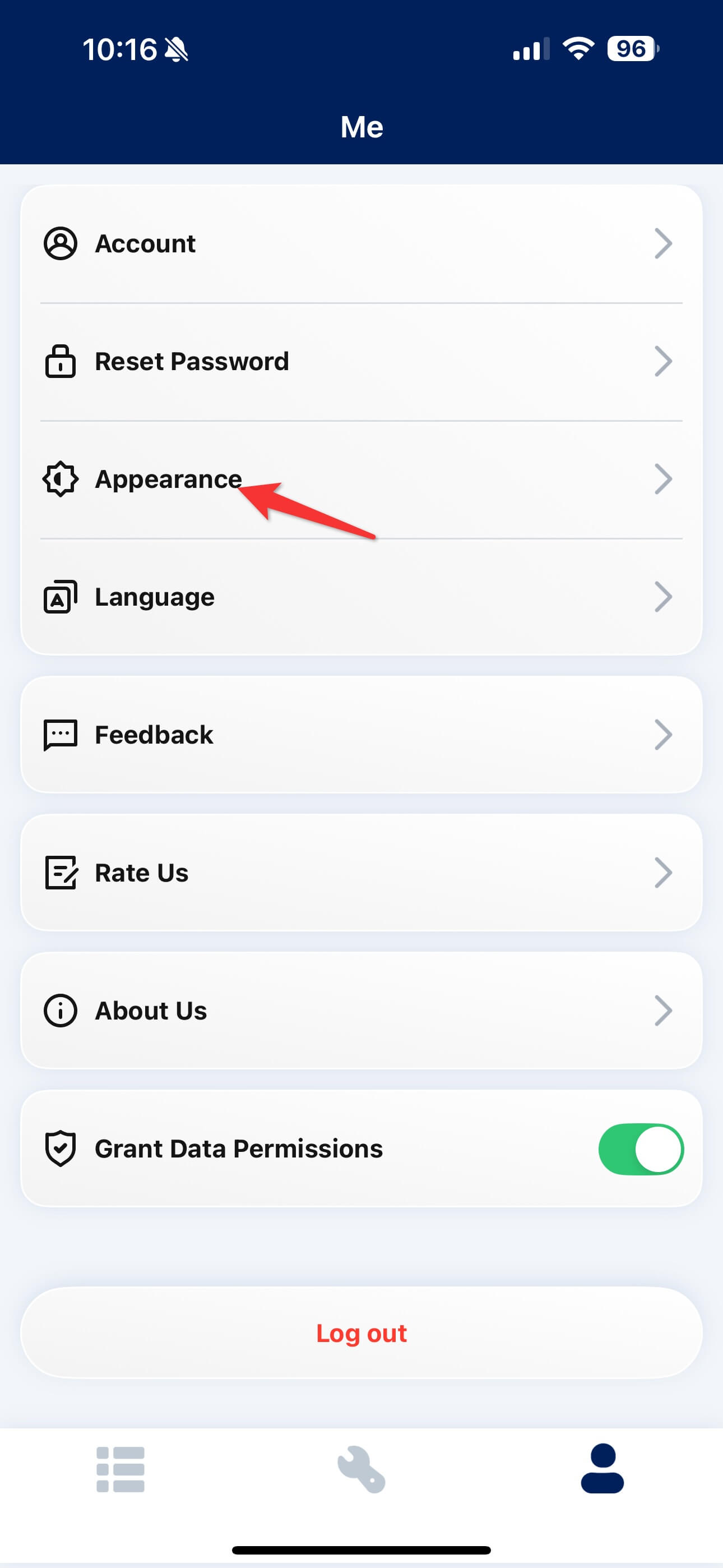Open the Appearance settings
Viewport: 723px width, 1568px height.
coord(361,479)
